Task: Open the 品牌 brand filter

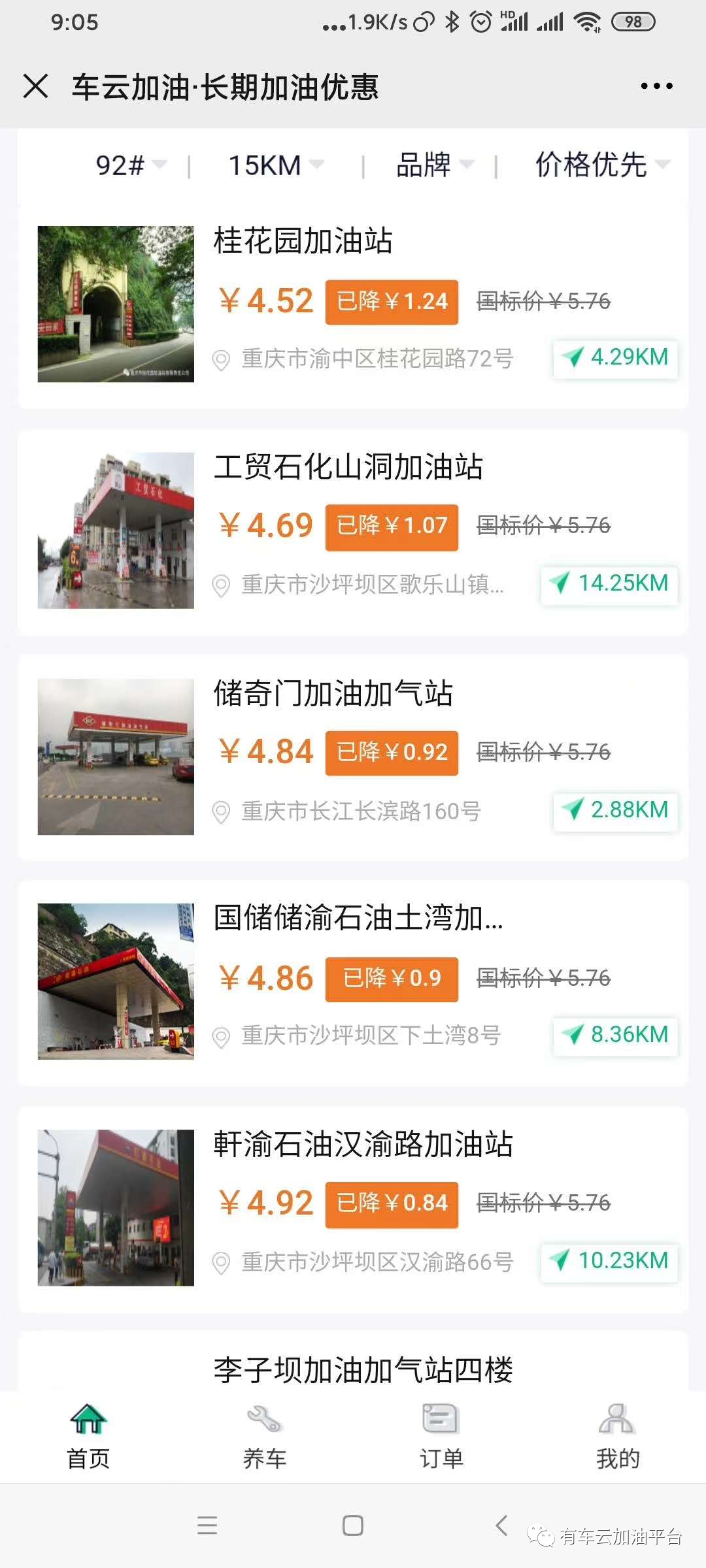Action: tap(435, 165)
